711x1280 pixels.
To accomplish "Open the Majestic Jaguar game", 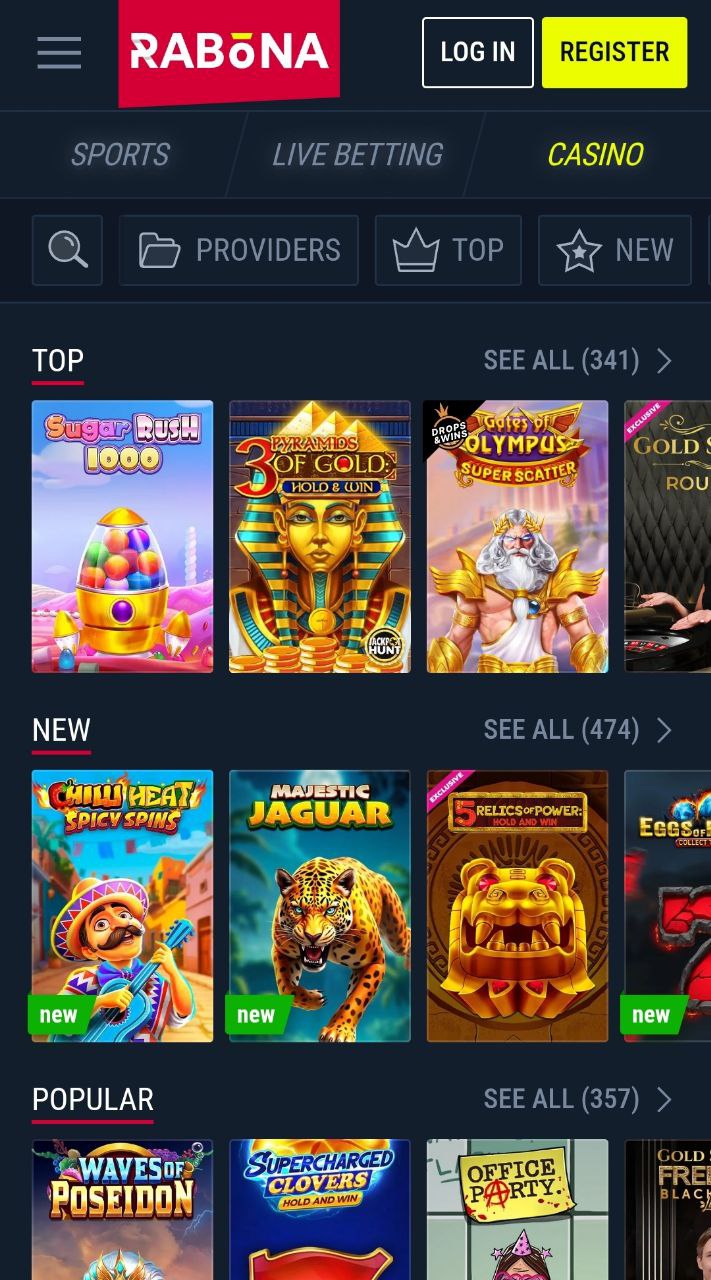I will click(x=320, y=906).
